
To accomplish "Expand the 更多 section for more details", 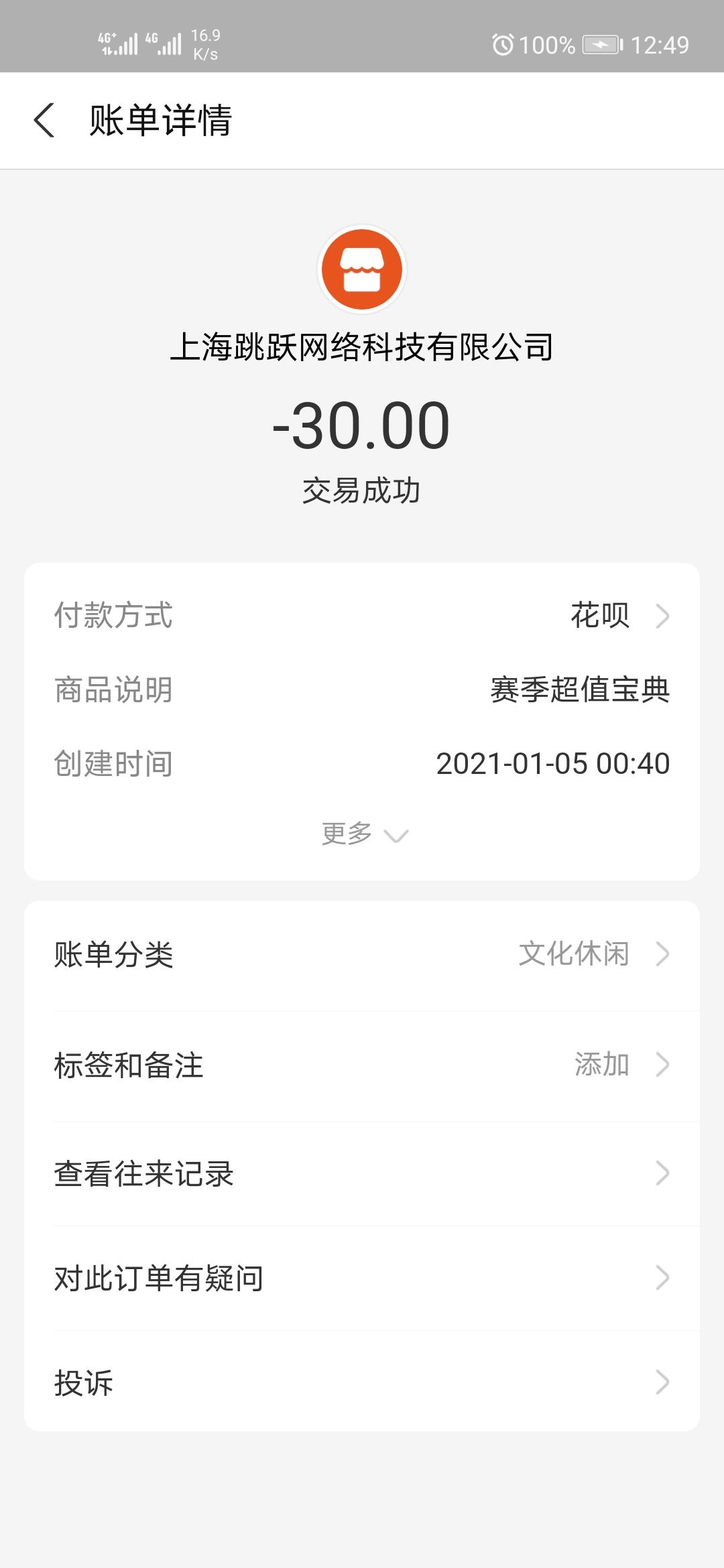I will (x=362, y=833).
